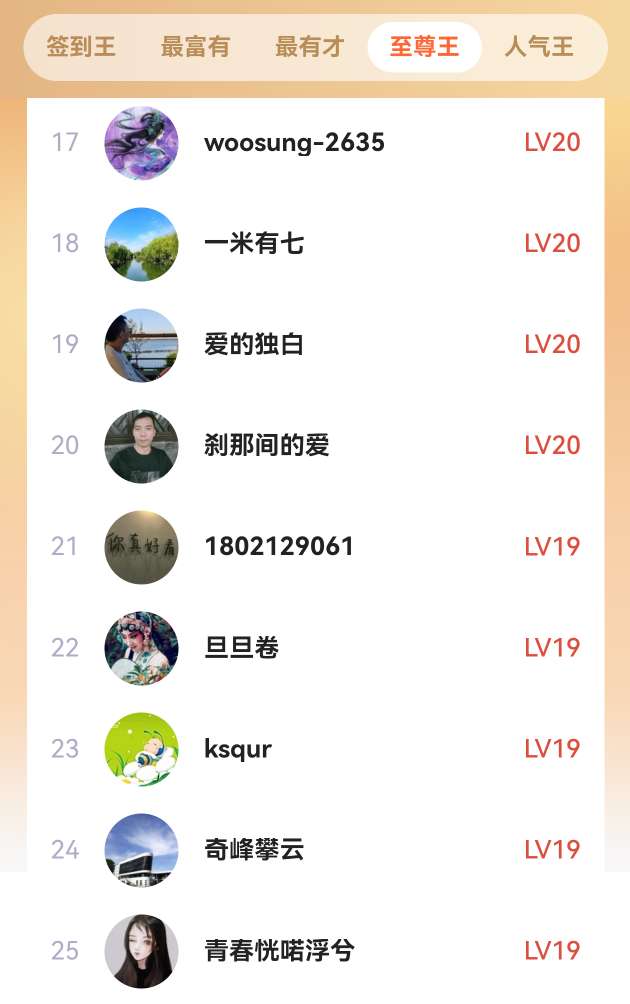Open the 人气王 tab
The width and height of the screenshot is (630, 1004).
pyautogui.click(x=539, y=47)
